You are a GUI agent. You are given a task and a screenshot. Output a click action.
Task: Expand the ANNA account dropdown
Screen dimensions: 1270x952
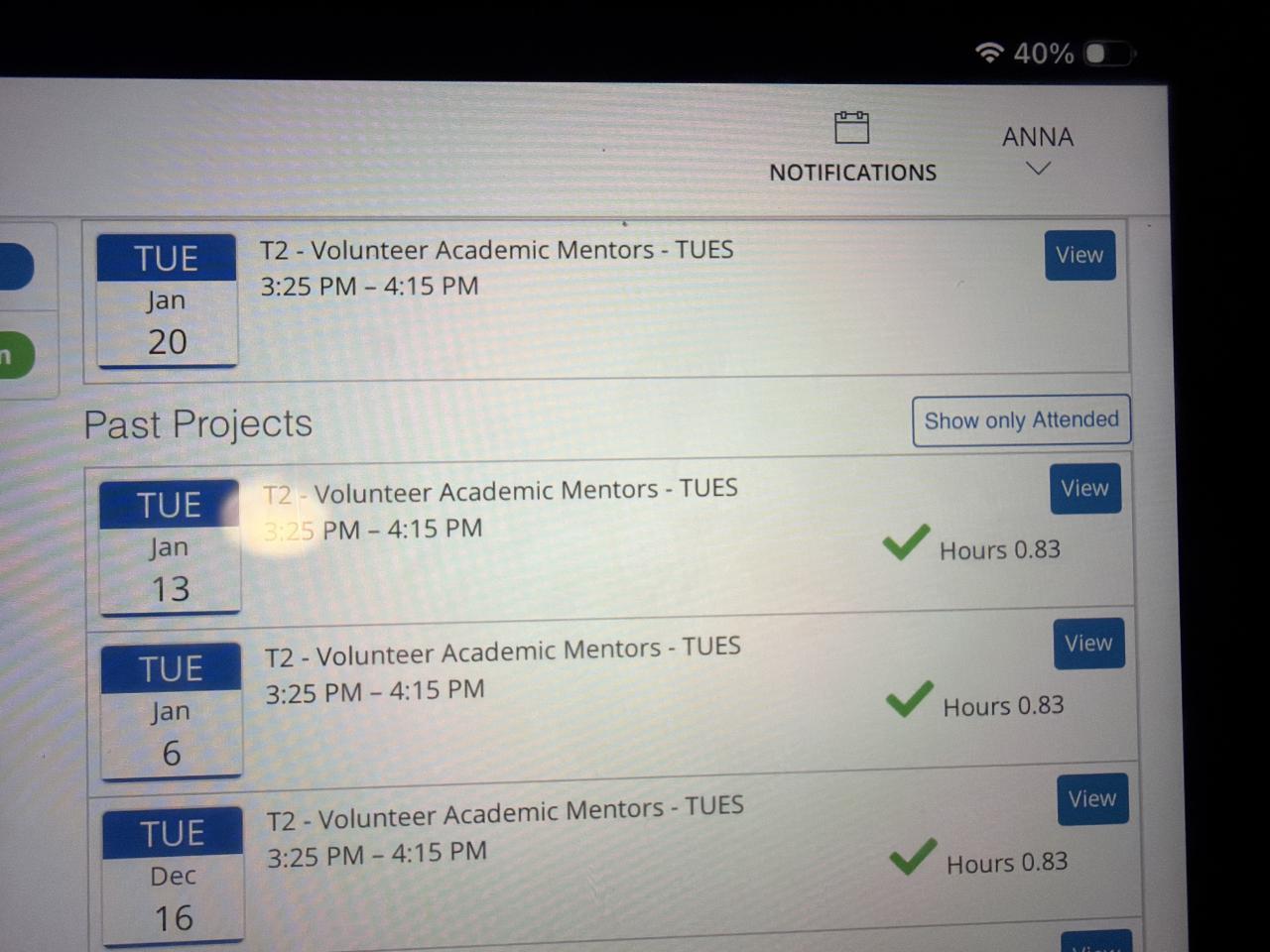(x=1037, y=151)
